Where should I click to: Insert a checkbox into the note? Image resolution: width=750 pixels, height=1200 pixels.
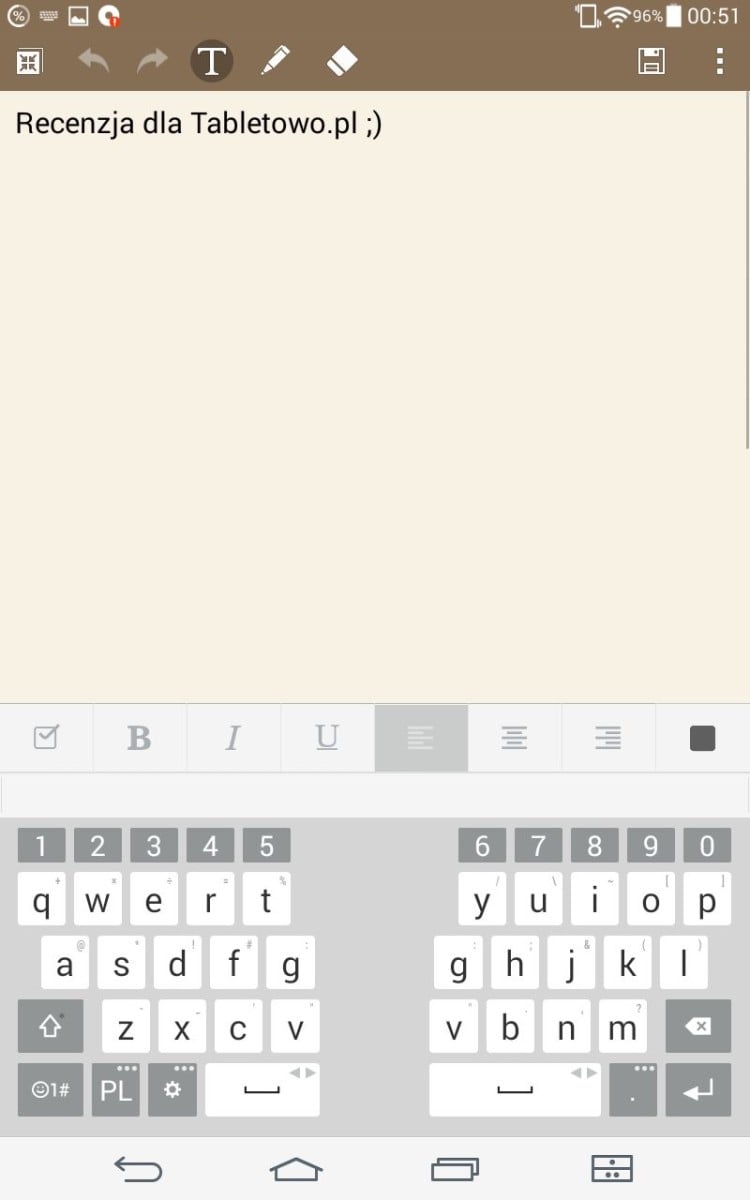coord(46,738)
